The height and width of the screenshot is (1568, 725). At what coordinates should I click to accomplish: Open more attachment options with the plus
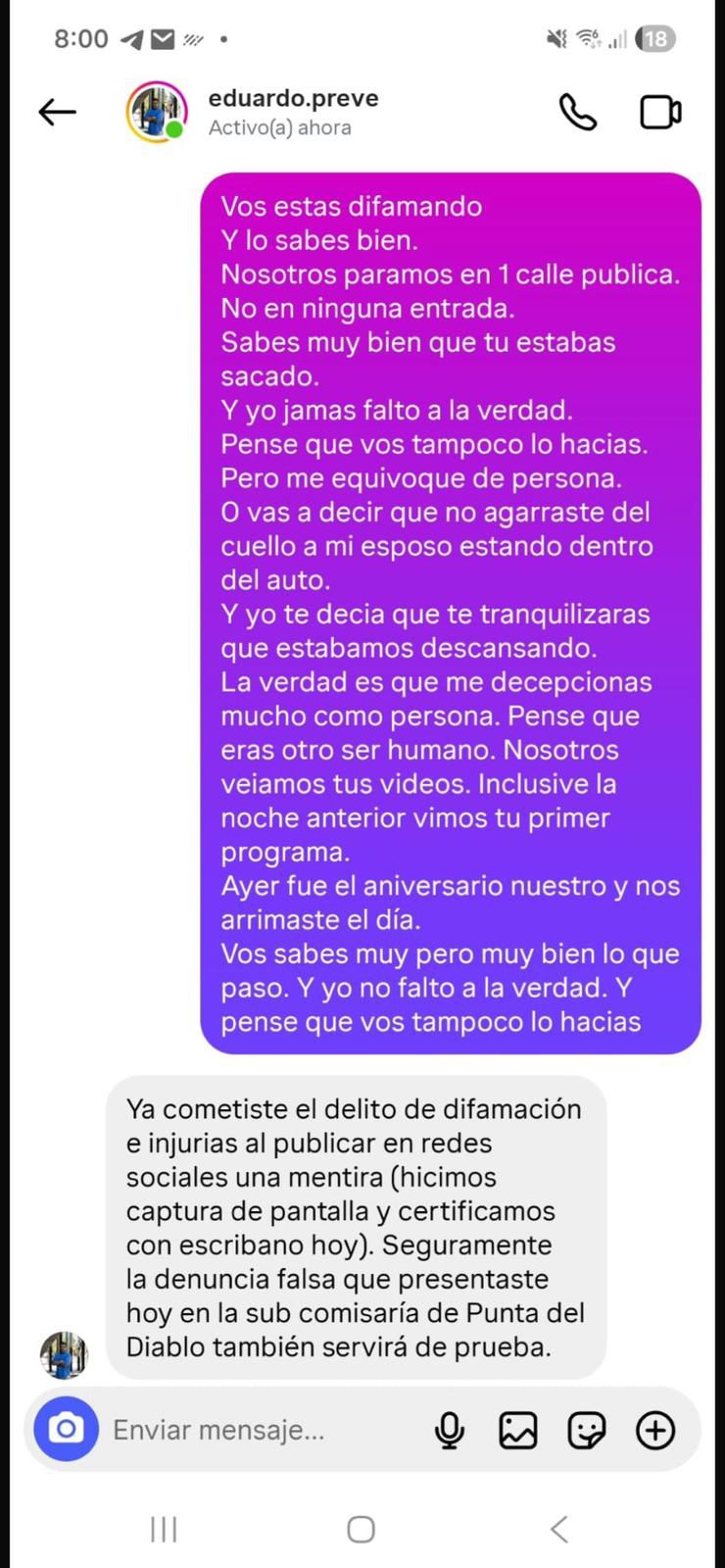click(655, 1430)
